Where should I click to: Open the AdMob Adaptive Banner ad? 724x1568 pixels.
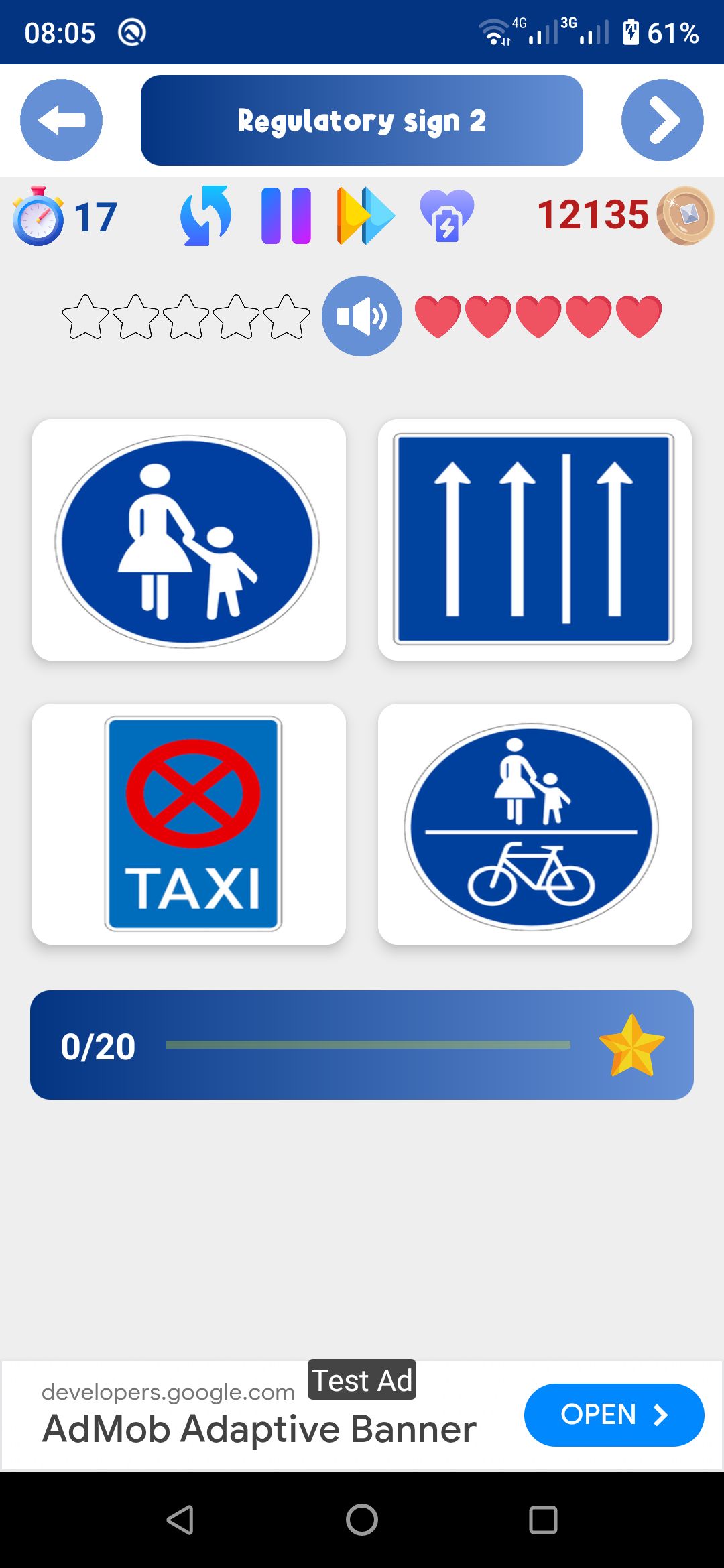(x=613, y=1415)
